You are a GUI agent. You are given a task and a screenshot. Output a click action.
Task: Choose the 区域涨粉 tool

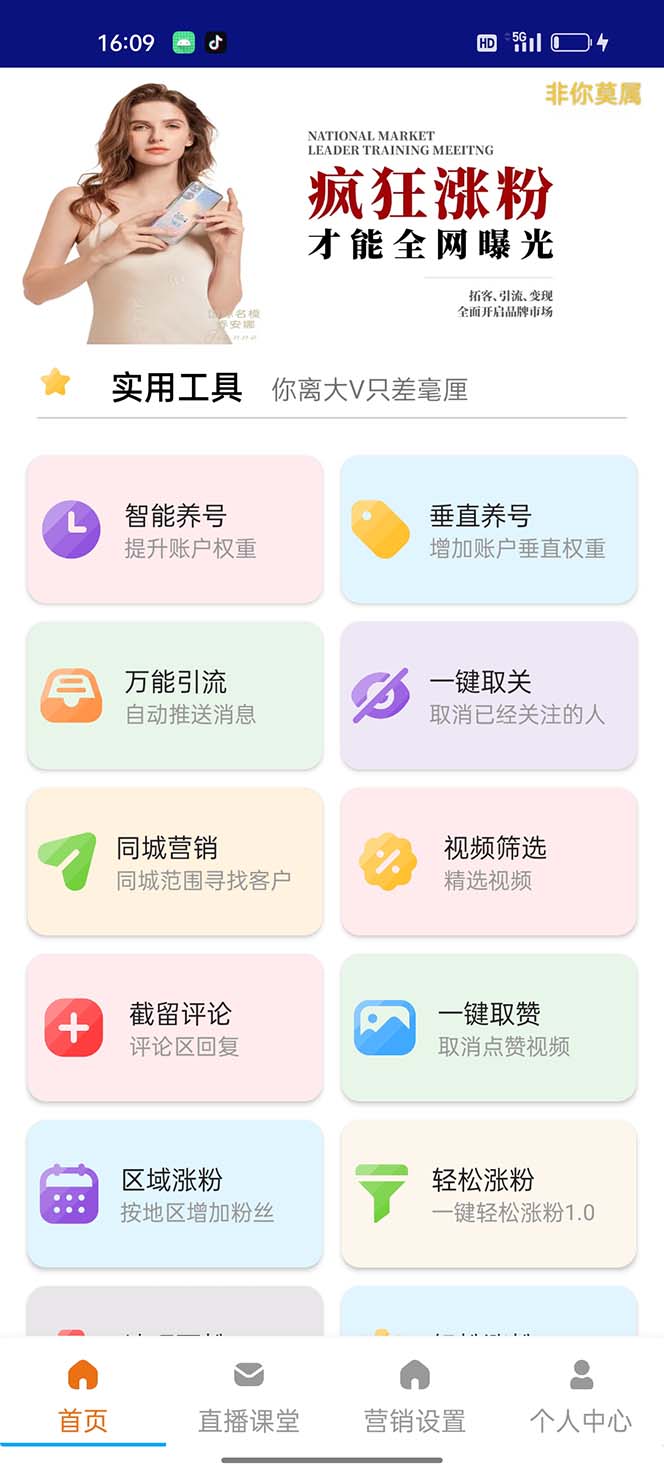tap(175, 1194)
